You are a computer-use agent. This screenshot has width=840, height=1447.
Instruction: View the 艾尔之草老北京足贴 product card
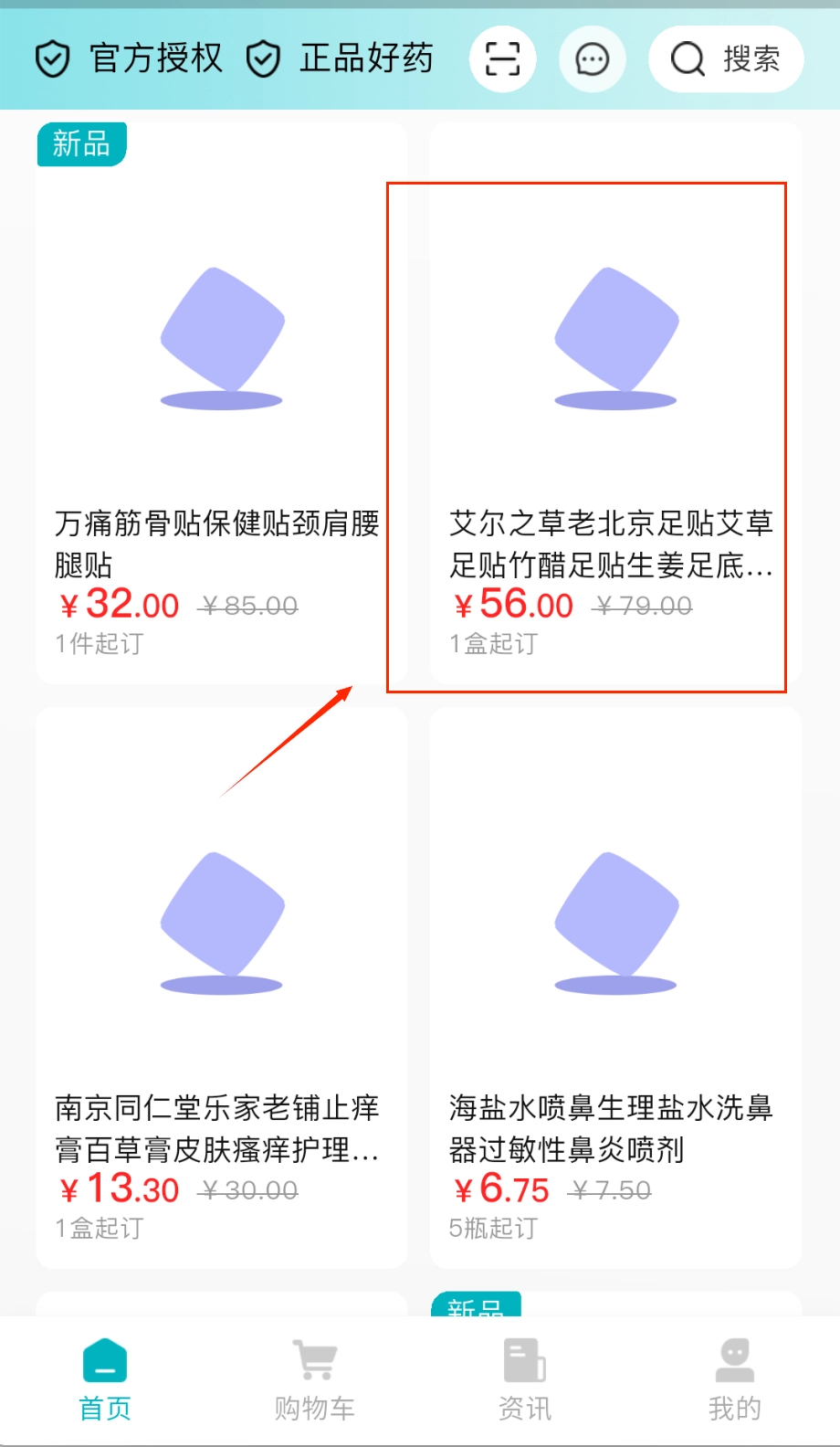pos(615,404)
